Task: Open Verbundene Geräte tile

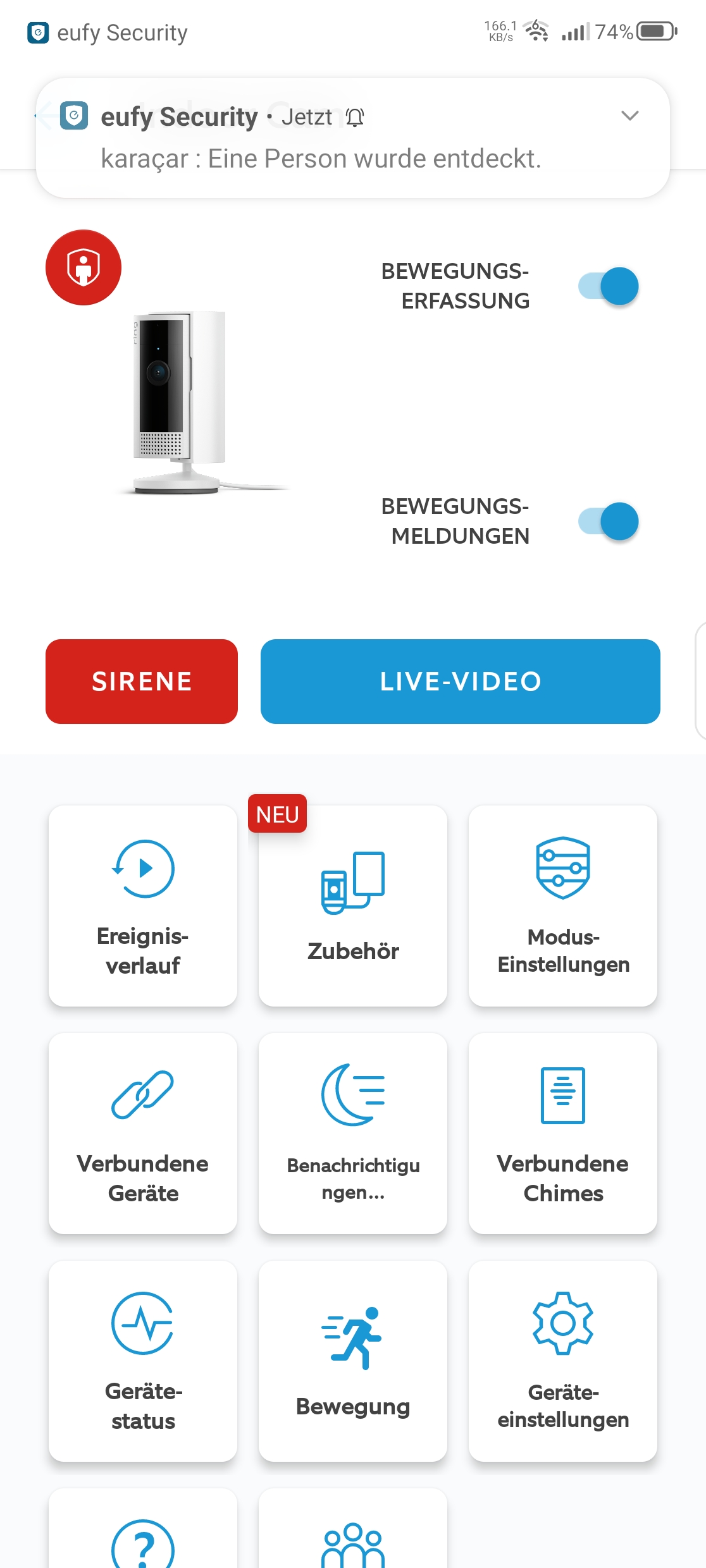Action: [143, 1133]
